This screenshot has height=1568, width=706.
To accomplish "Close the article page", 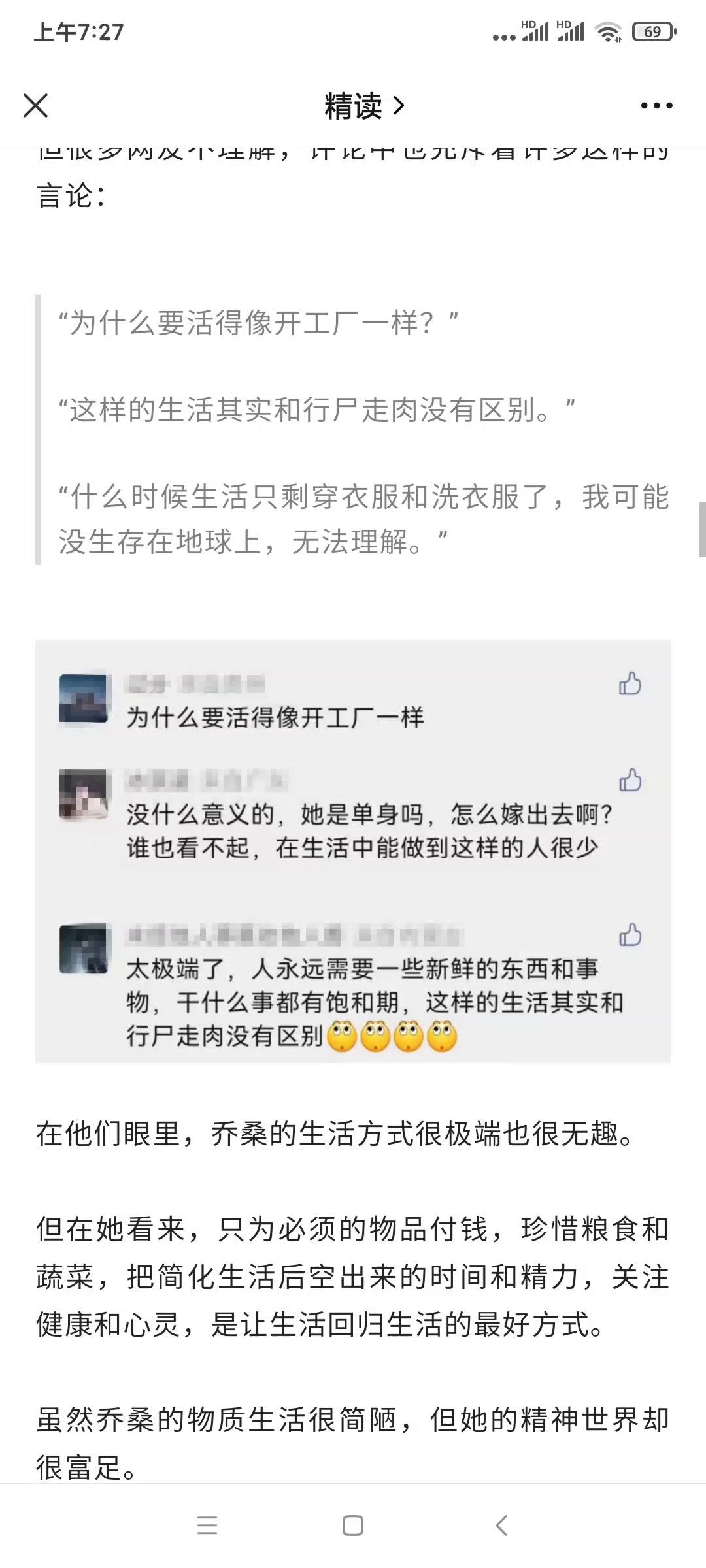I will point(36,105).
